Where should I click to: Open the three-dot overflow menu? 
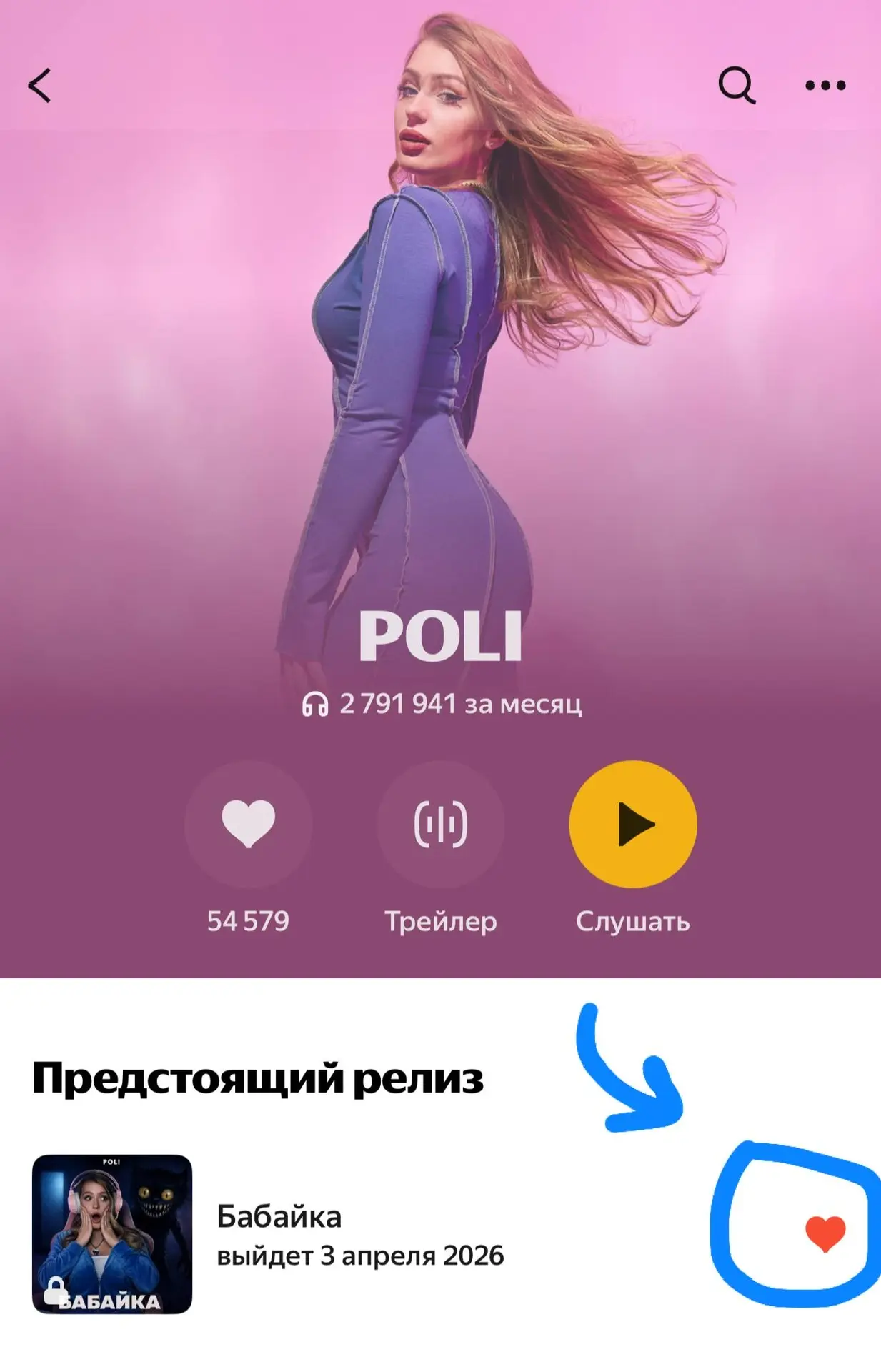click(825, 86)
